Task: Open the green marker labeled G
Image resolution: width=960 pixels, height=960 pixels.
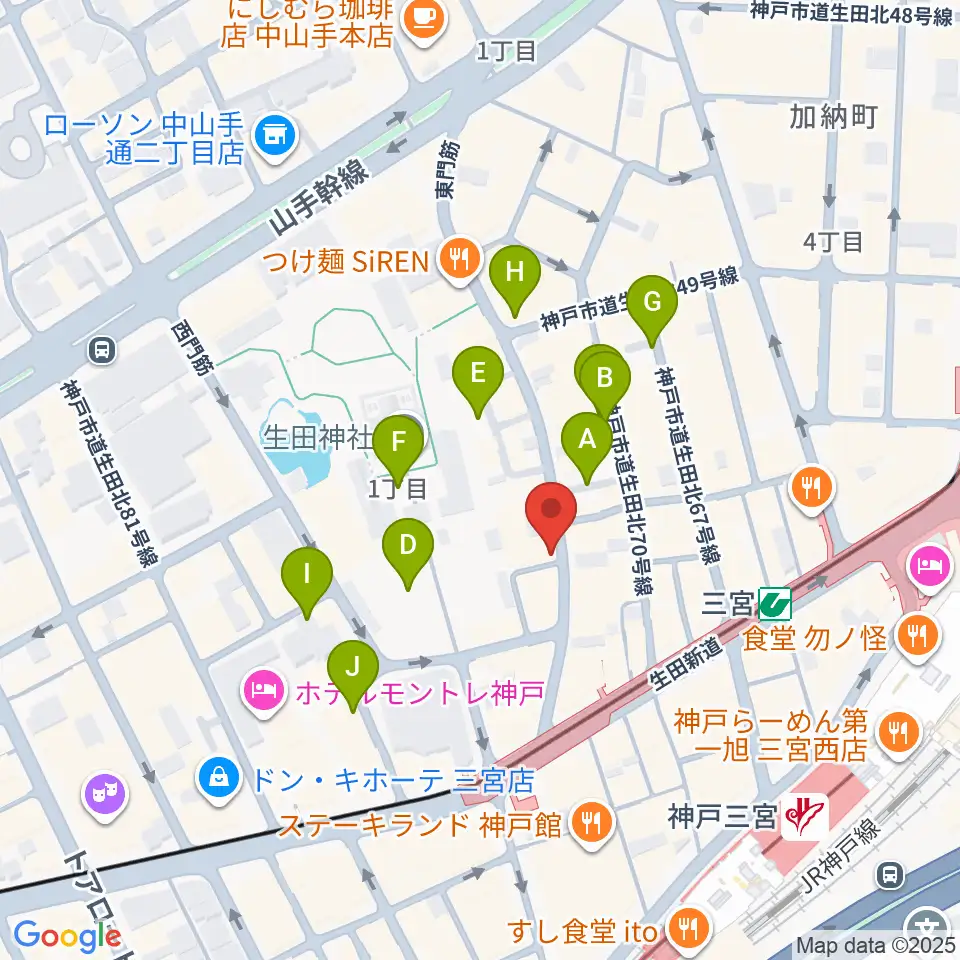Action: (652, 302)
